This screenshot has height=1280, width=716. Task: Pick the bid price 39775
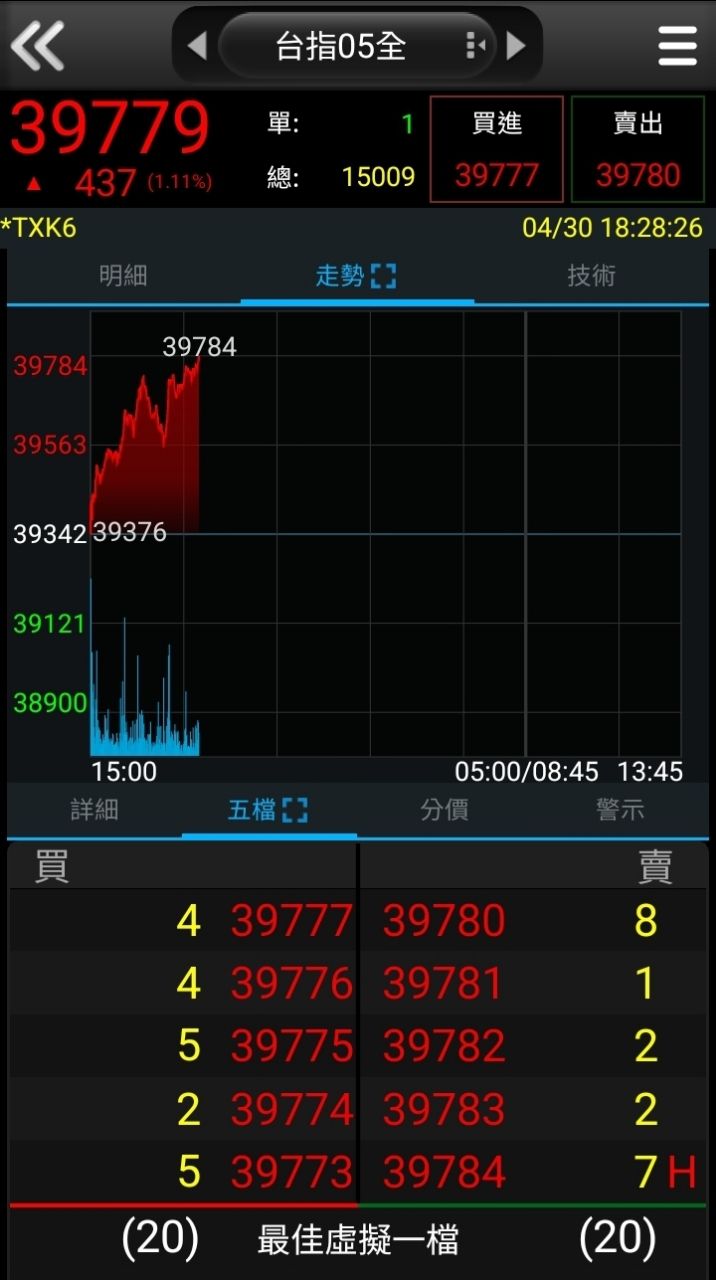coord(291,1046)
